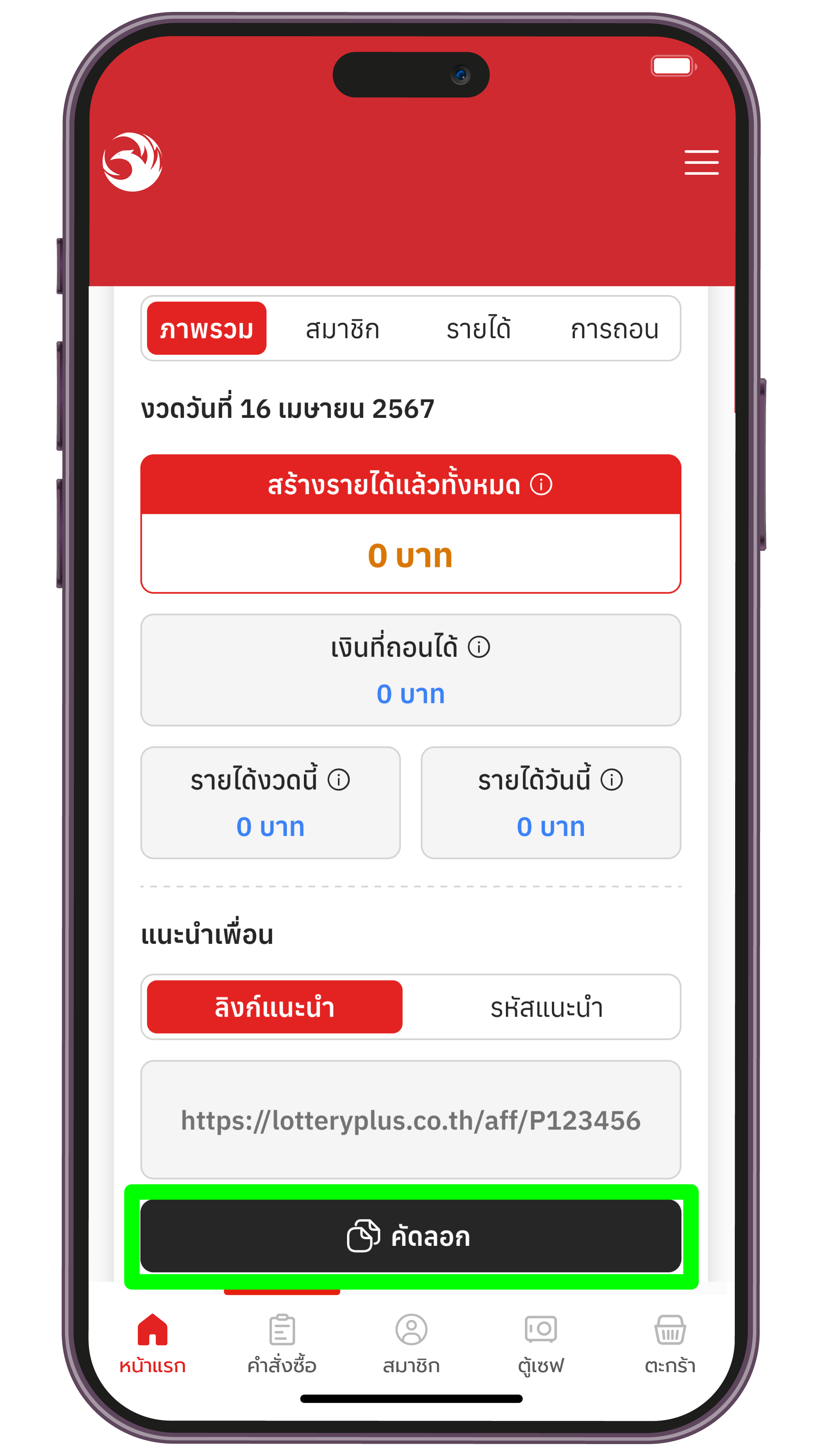View info about รายได้วันนี้
Image resolution: width=819 pixels, height=1456 pixels.
click(612, 780)
